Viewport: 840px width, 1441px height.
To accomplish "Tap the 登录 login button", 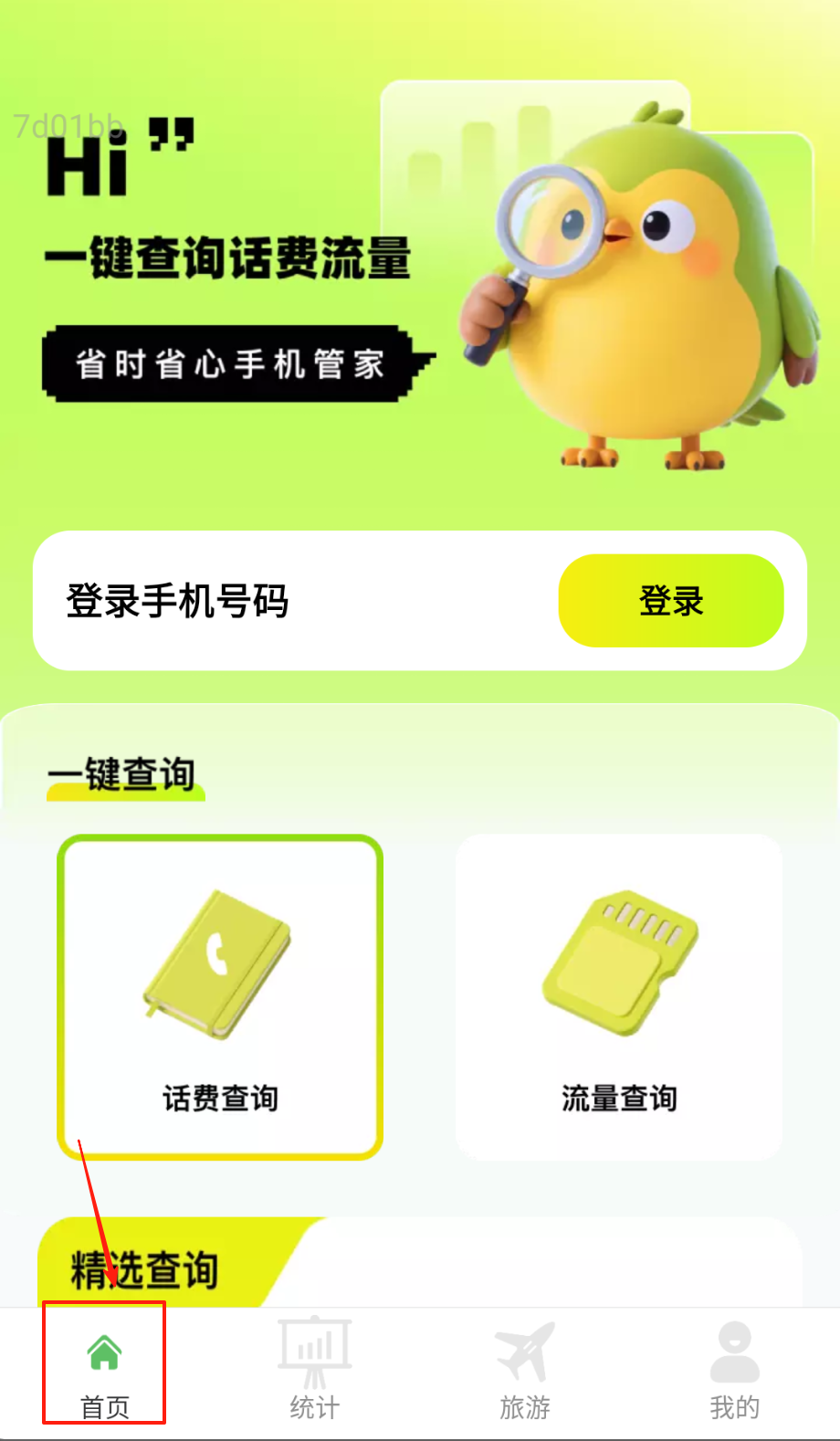I will pos(671,601).
